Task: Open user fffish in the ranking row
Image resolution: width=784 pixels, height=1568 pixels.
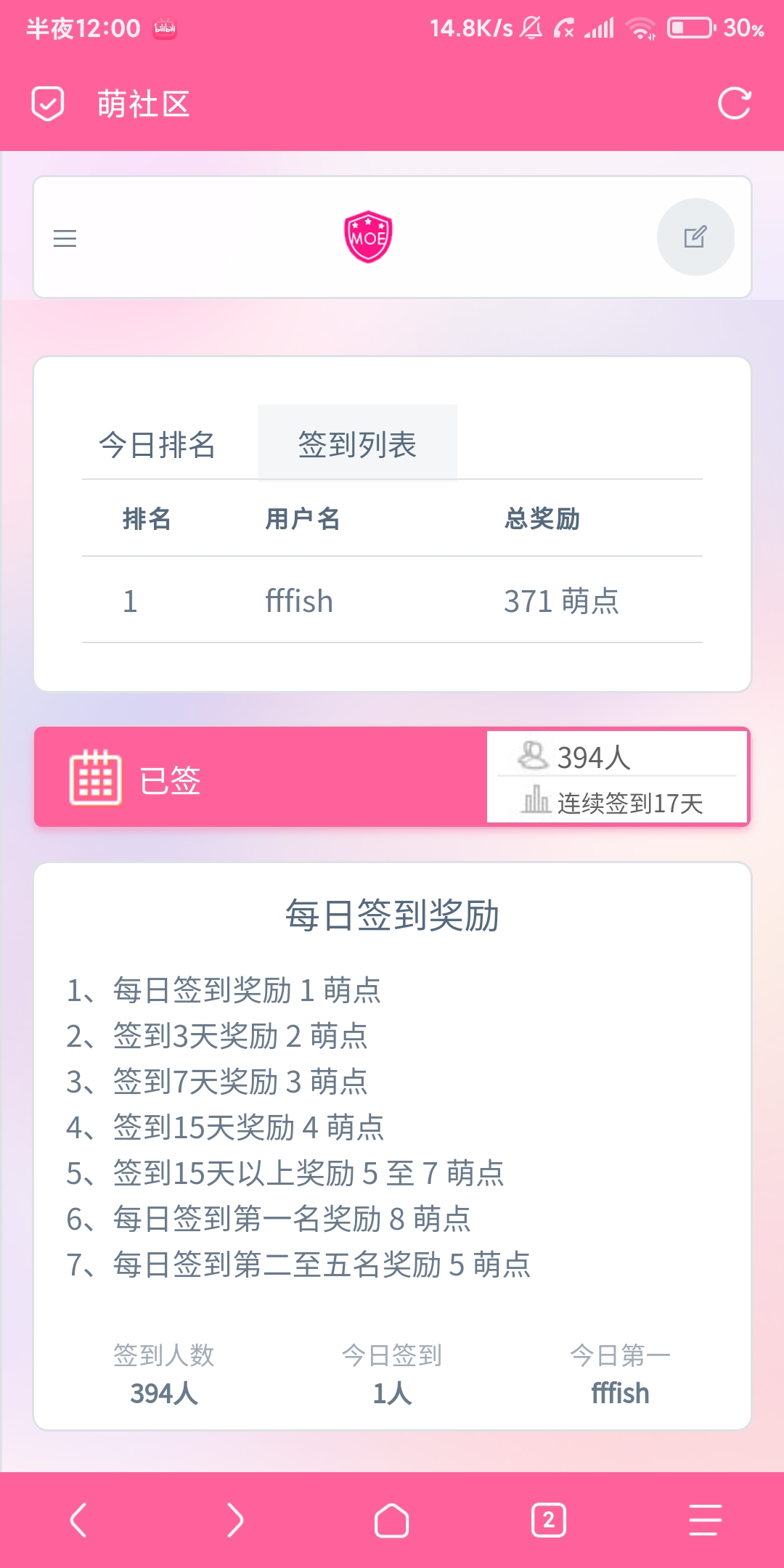Action: (299, 601)
